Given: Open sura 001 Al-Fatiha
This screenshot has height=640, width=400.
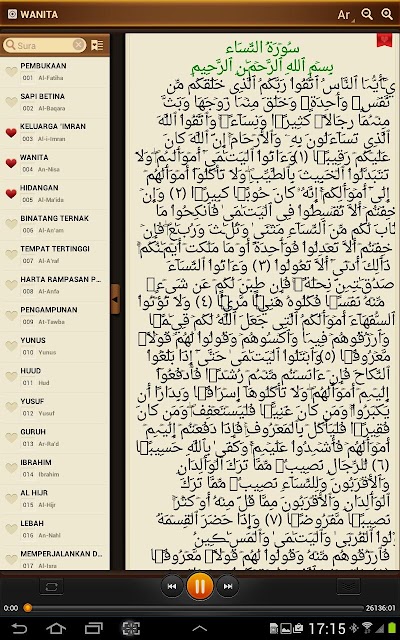Looking at the screenshot, I should click(x=55, y=71).
